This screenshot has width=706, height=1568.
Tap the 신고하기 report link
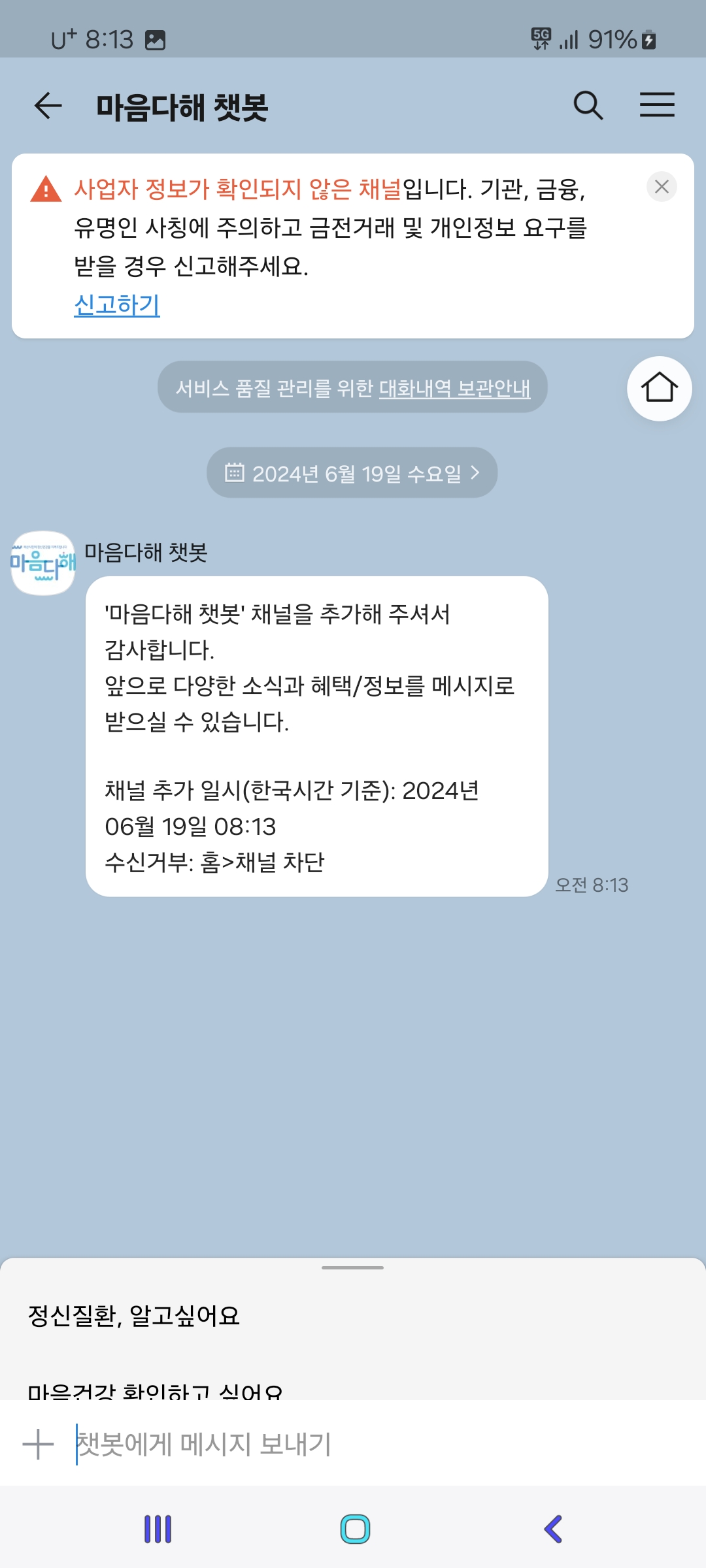point(117,304)
